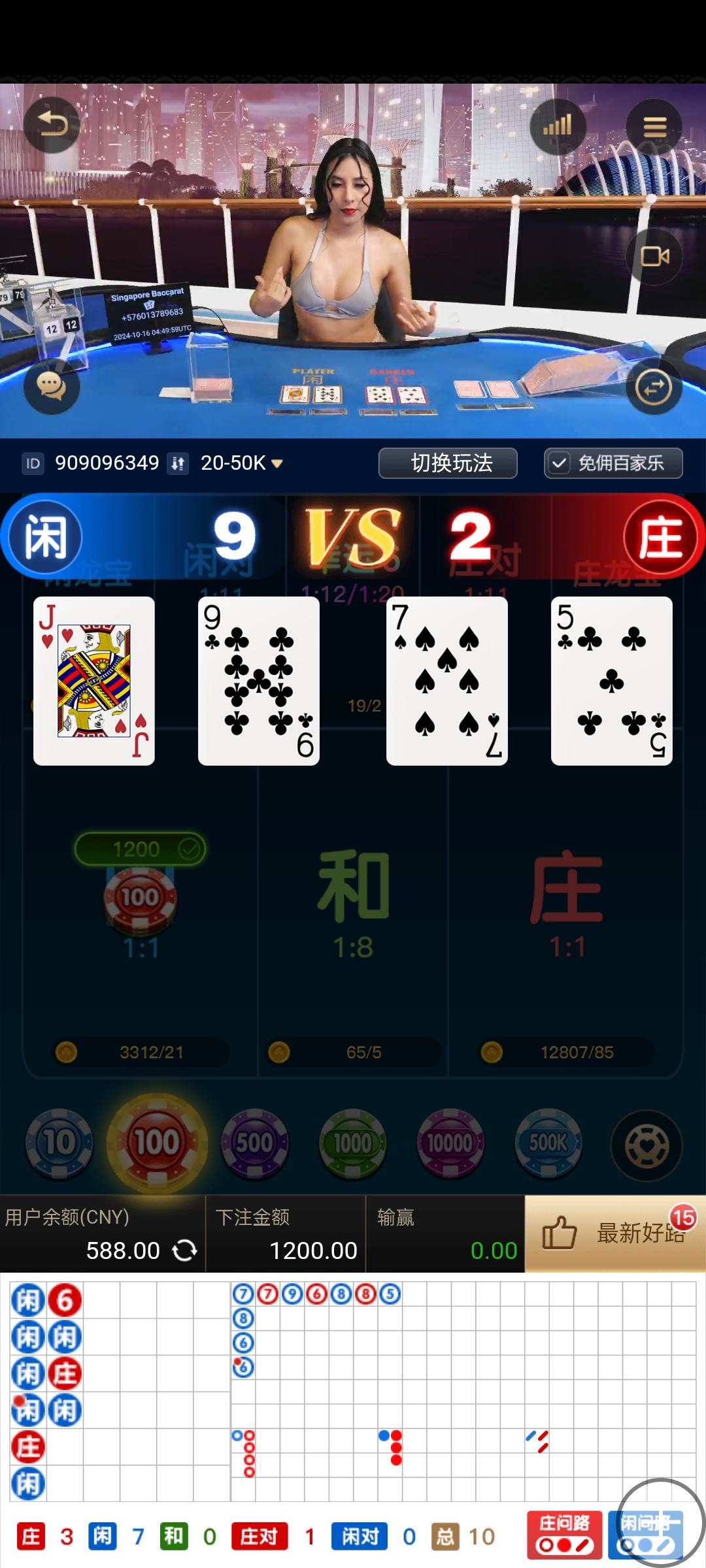Open 最新好路 recommendations
This screenshot has height=1568, width=706.
(614, 1233)
